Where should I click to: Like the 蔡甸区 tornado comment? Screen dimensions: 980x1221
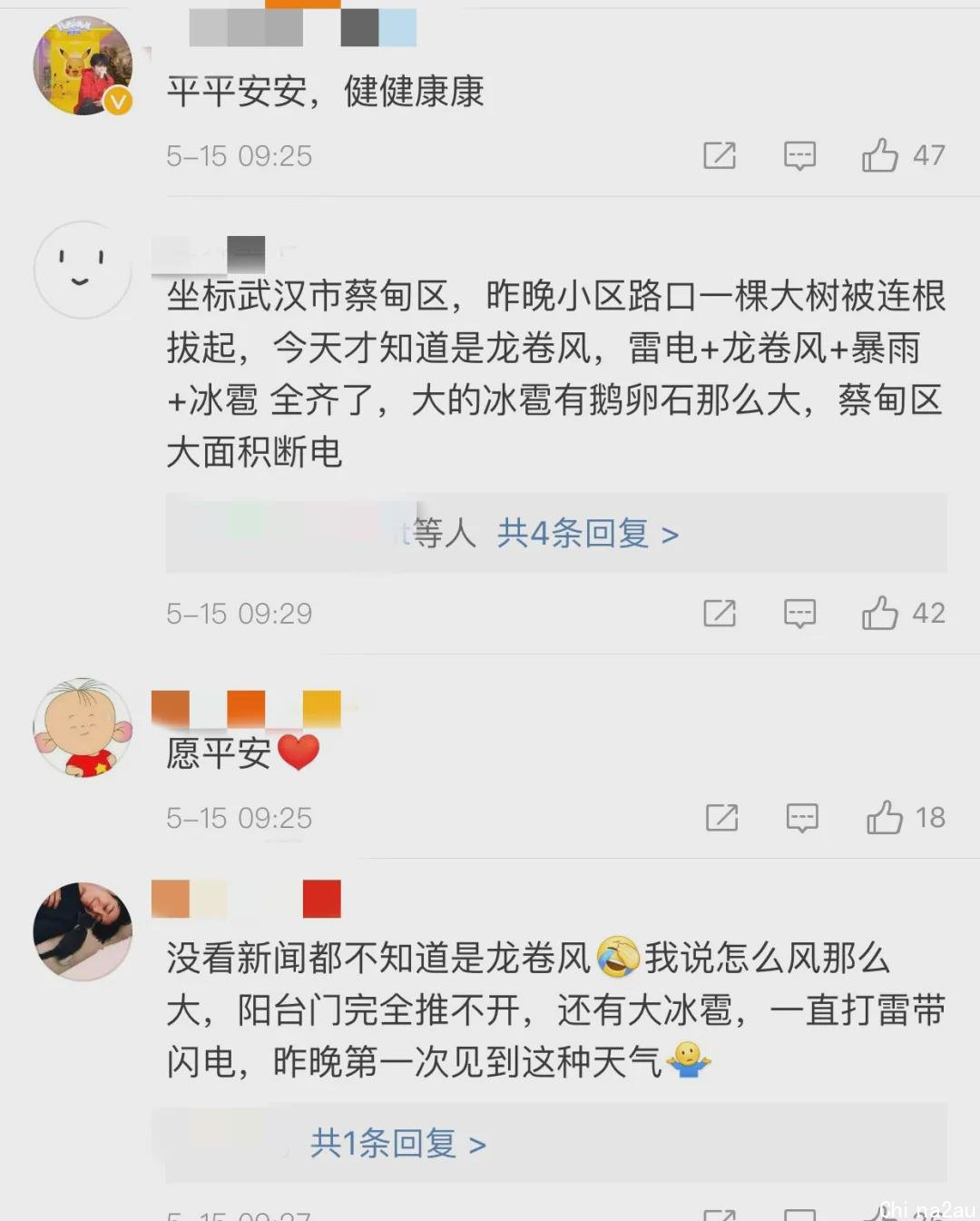[x=879, y=614]
